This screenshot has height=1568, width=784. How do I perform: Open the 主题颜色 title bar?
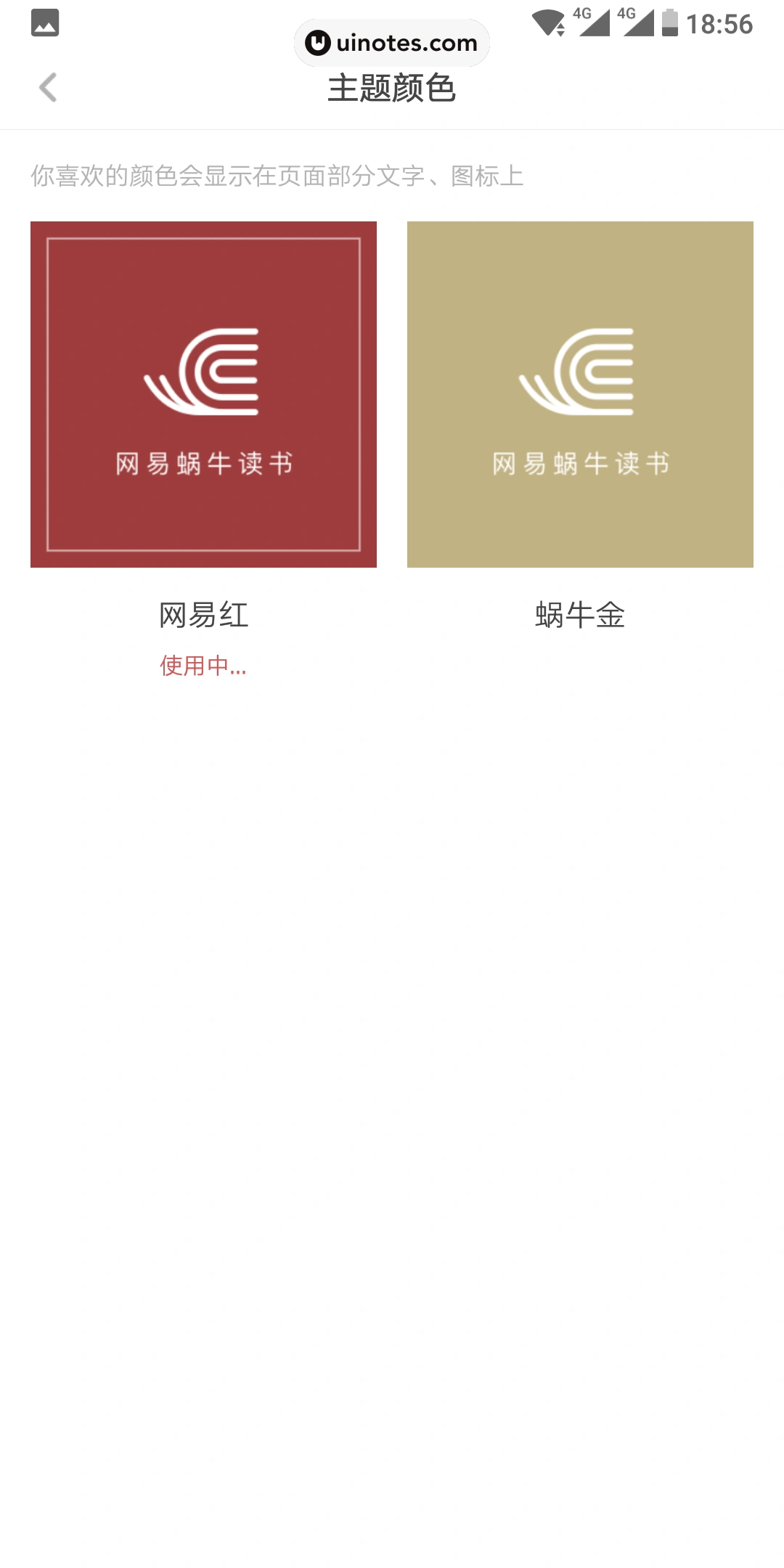[x=392, y=88]
